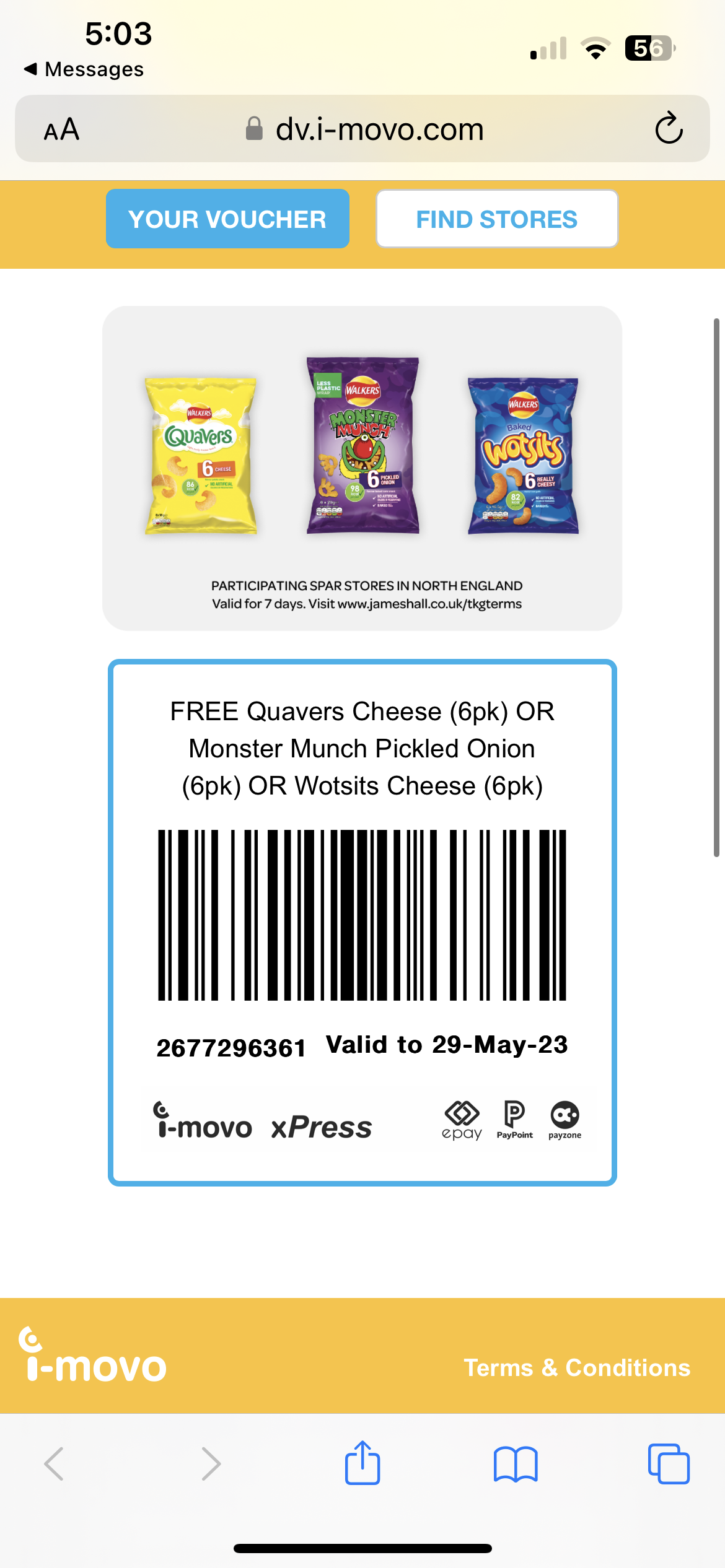This screenshot has height=1568, width=725.
Task: Switch to the Your Voucher tab
Action: 227,219
